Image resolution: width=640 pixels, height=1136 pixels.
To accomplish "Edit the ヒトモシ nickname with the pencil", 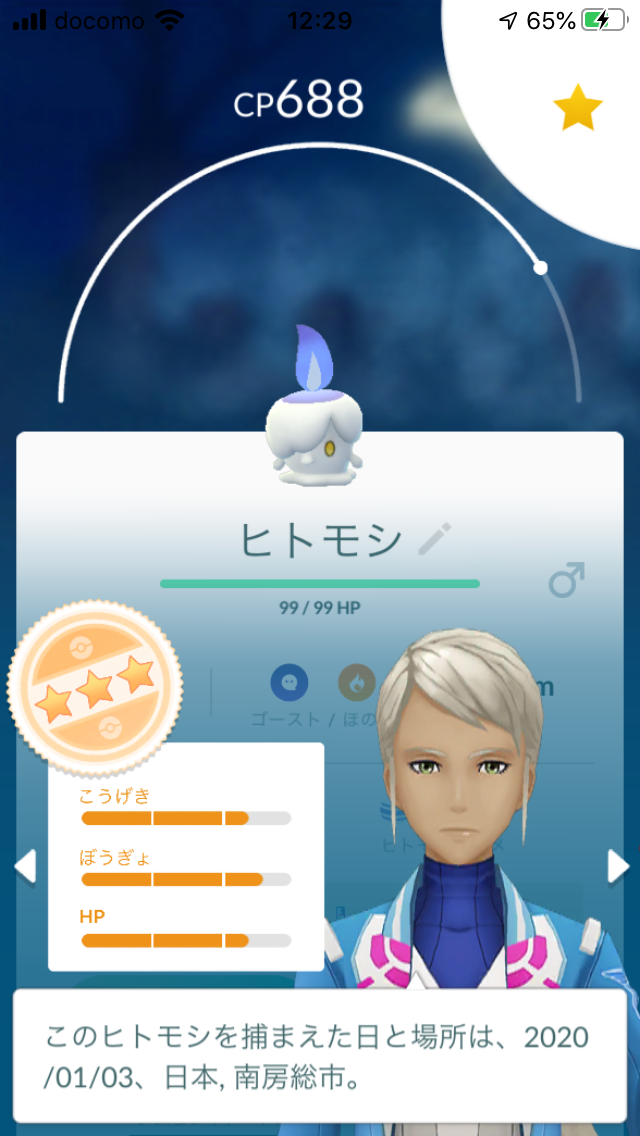I will click(x=434, y=540).
